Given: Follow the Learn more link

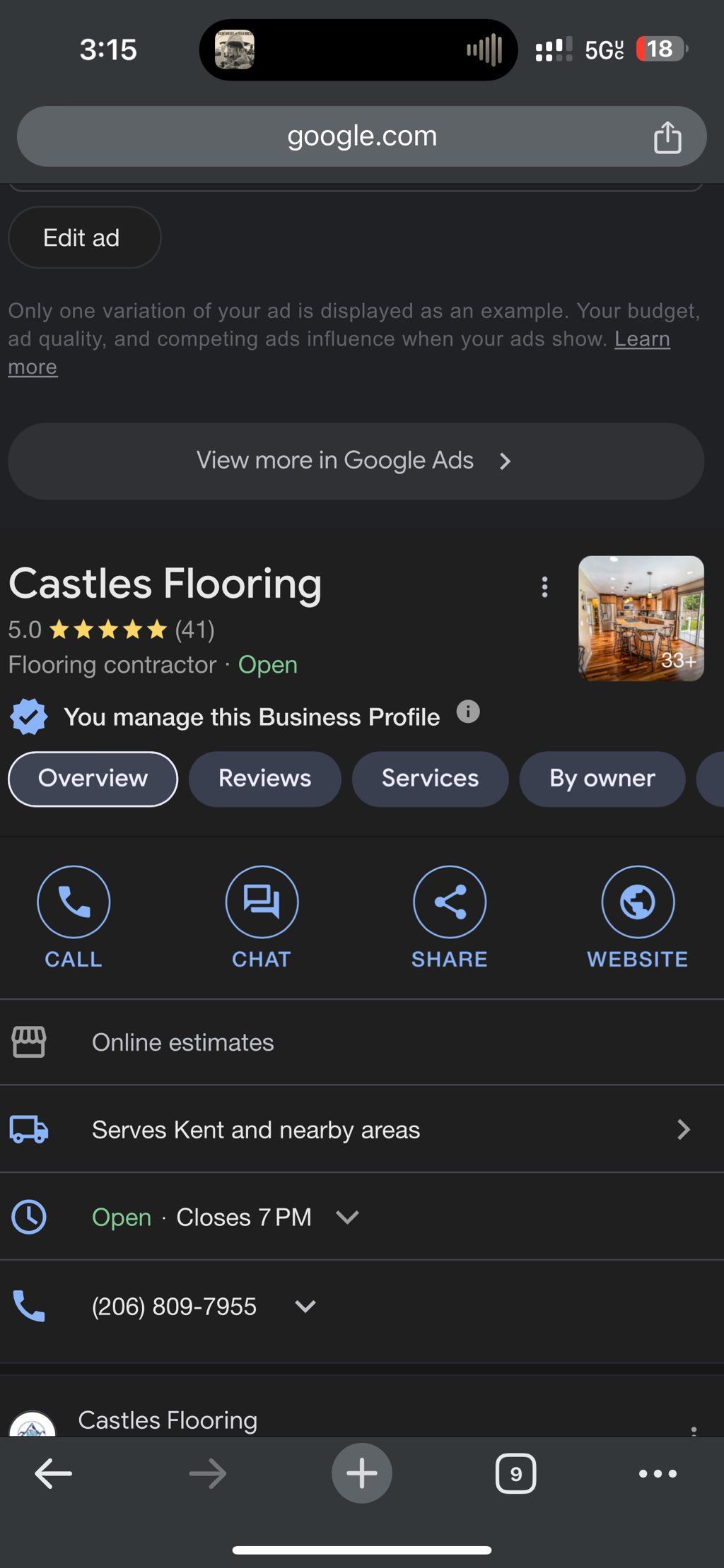Looking at the screenshot, I should coord(641,339).
